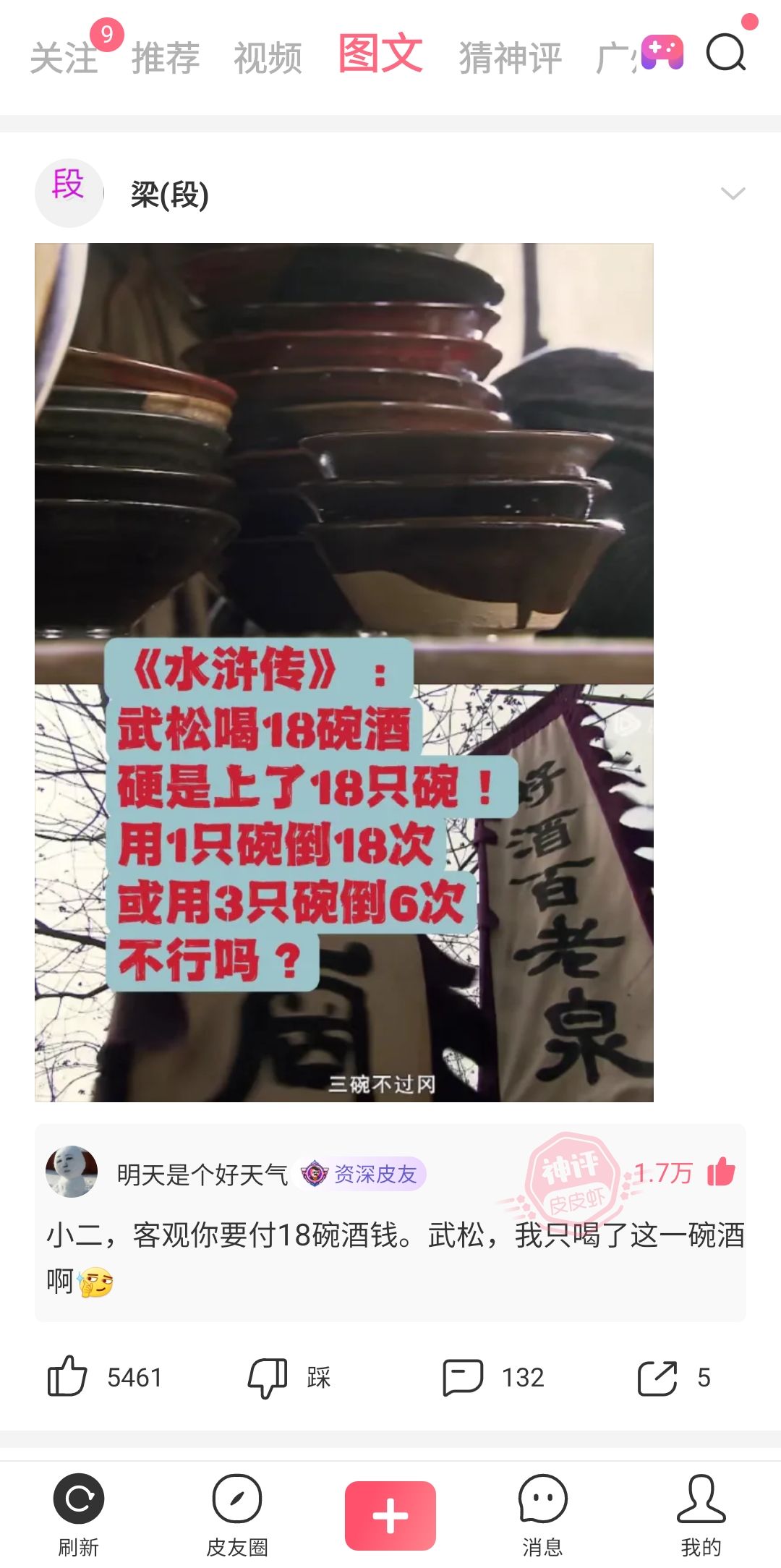The width and height of the screenshot is (781, 1568).
Task: Like the top comment by 明天是个好天气
Action: coord(721,1172)
